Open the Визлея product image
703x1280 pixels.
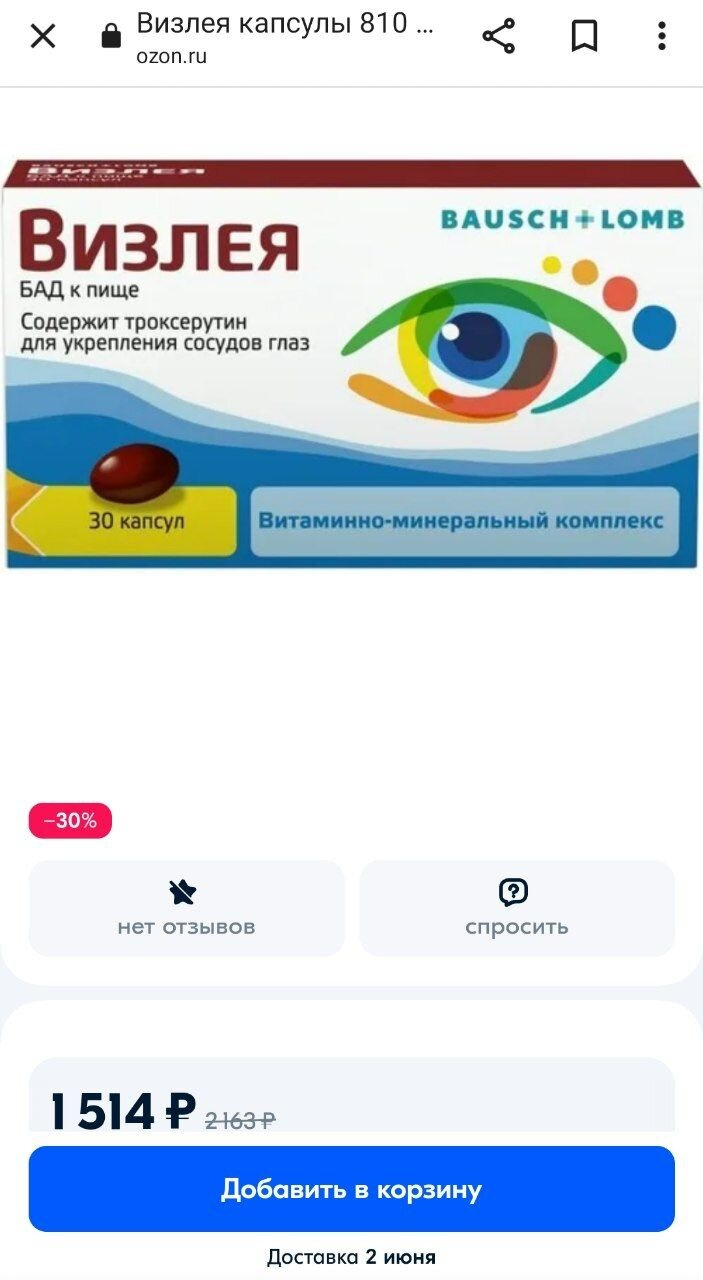pos(351,364)
